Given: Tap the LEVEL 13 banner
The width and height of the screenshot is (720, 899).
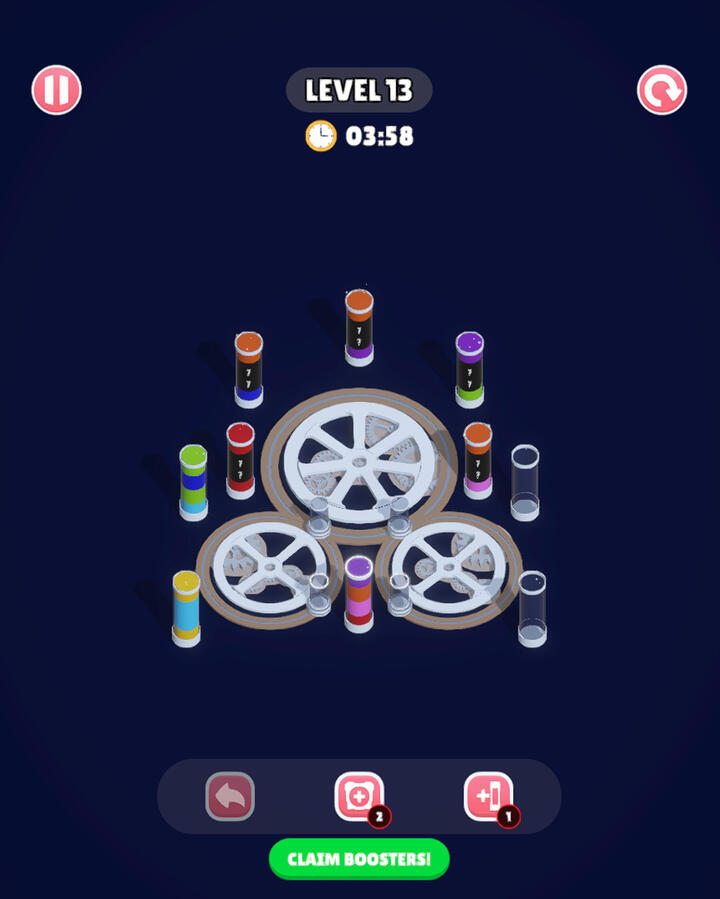Looking at the screenshot, I should (x=359, y=90).
